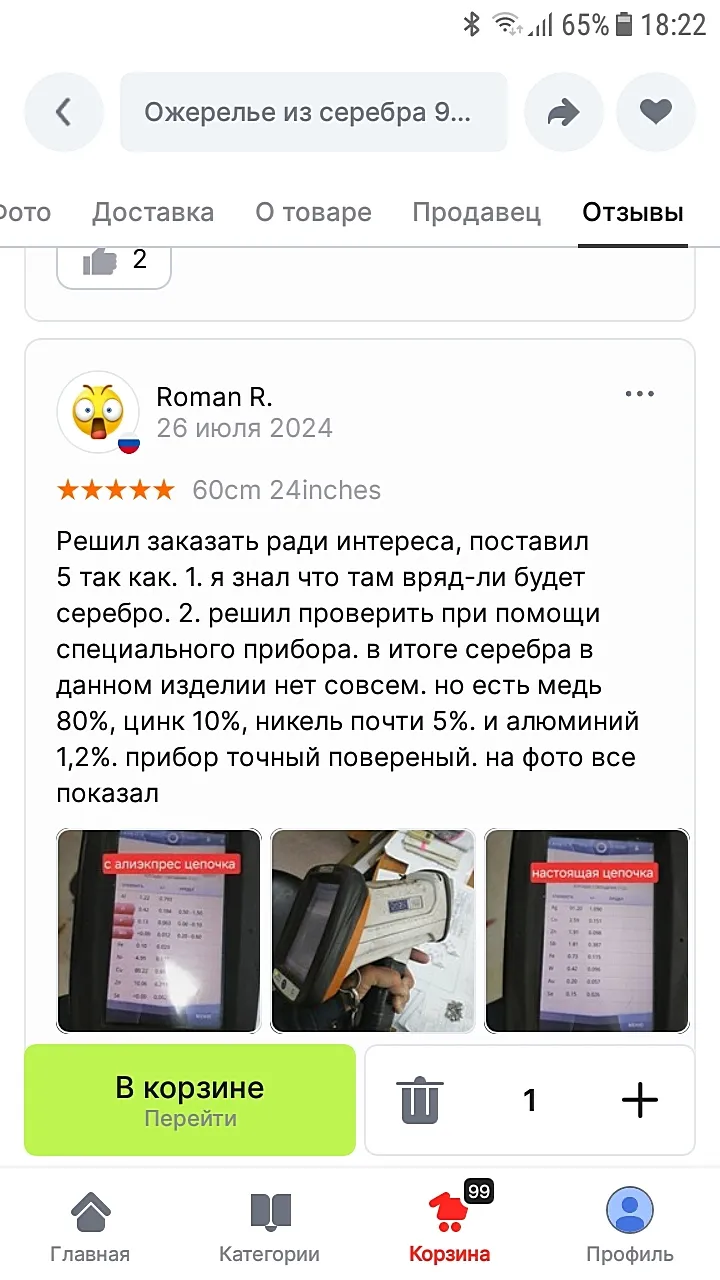The image size is (720, 1280).
Task: Go back using the arrow button
Action: coord(64,112)
